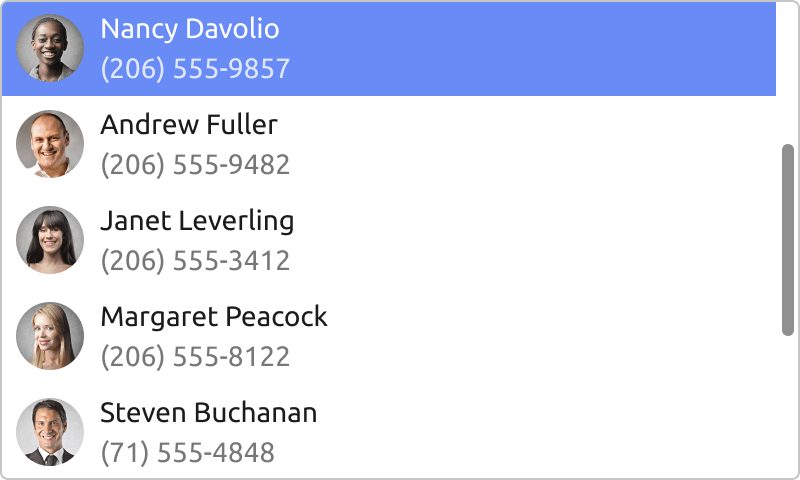Choose Janet Leverling from the list
The image size is (800, 480).
pos(388,240)
